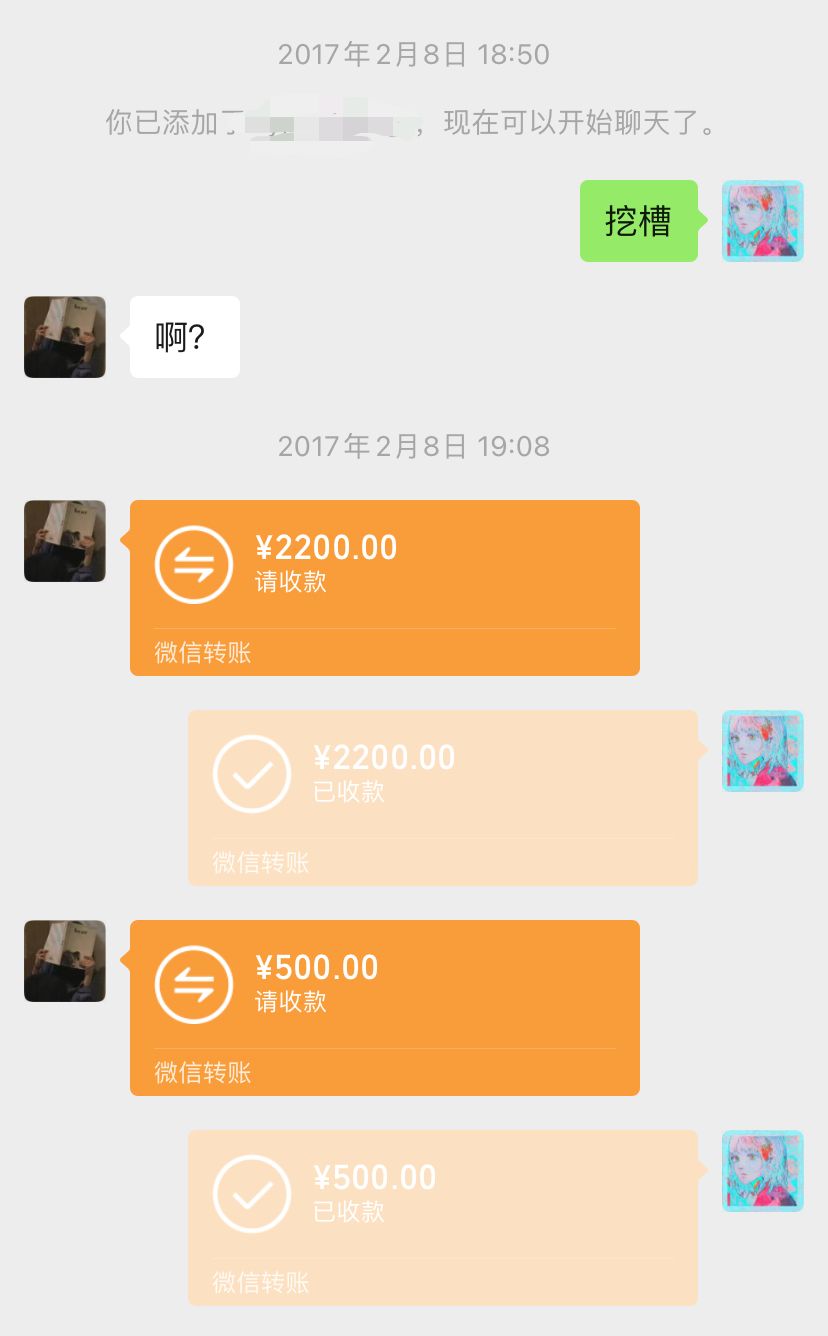Open the contact's profile photo beside 啊?
Screen dimensions: 828x1336
(x=64, y=337)
